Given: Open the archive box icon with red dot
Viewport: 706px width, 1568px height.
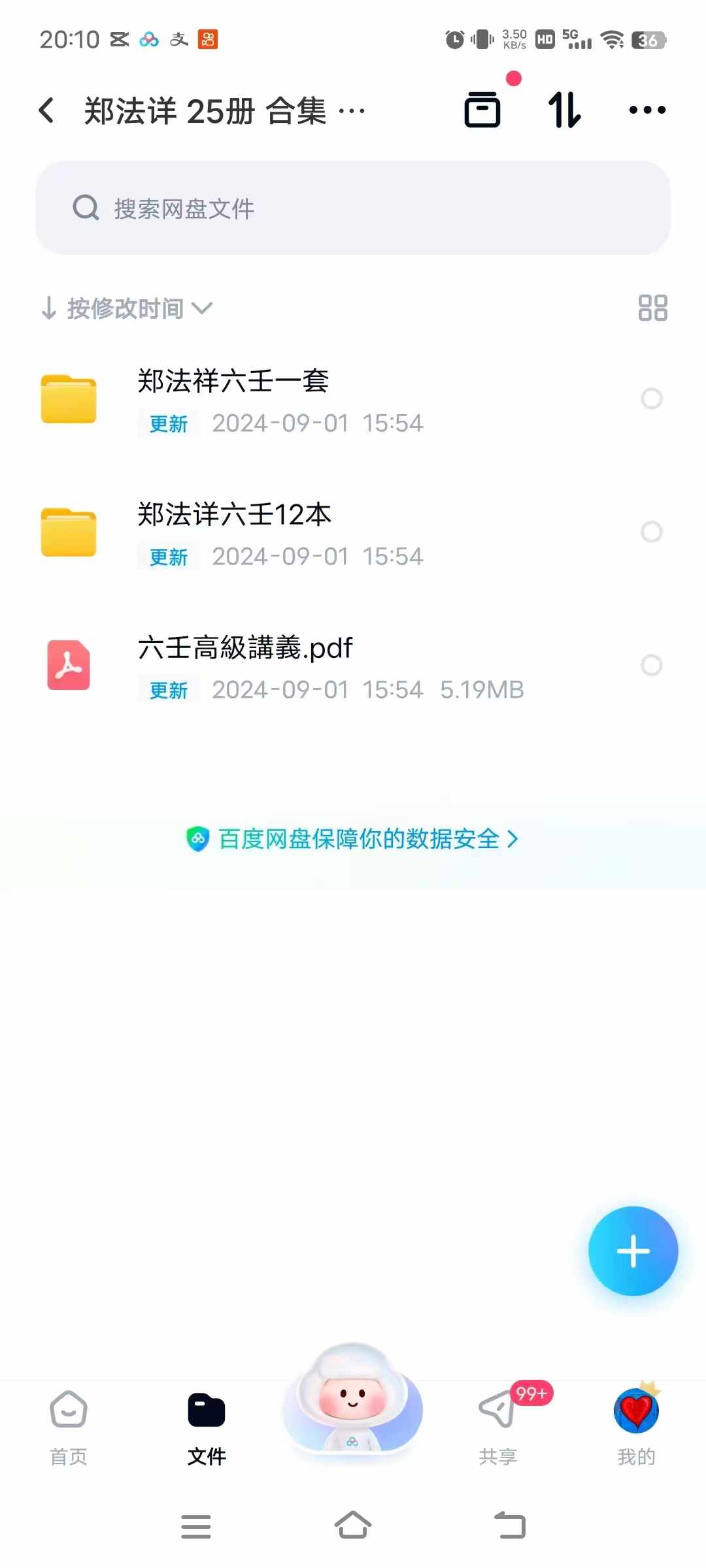Looking at the screenshot, I should coord(482,110).
